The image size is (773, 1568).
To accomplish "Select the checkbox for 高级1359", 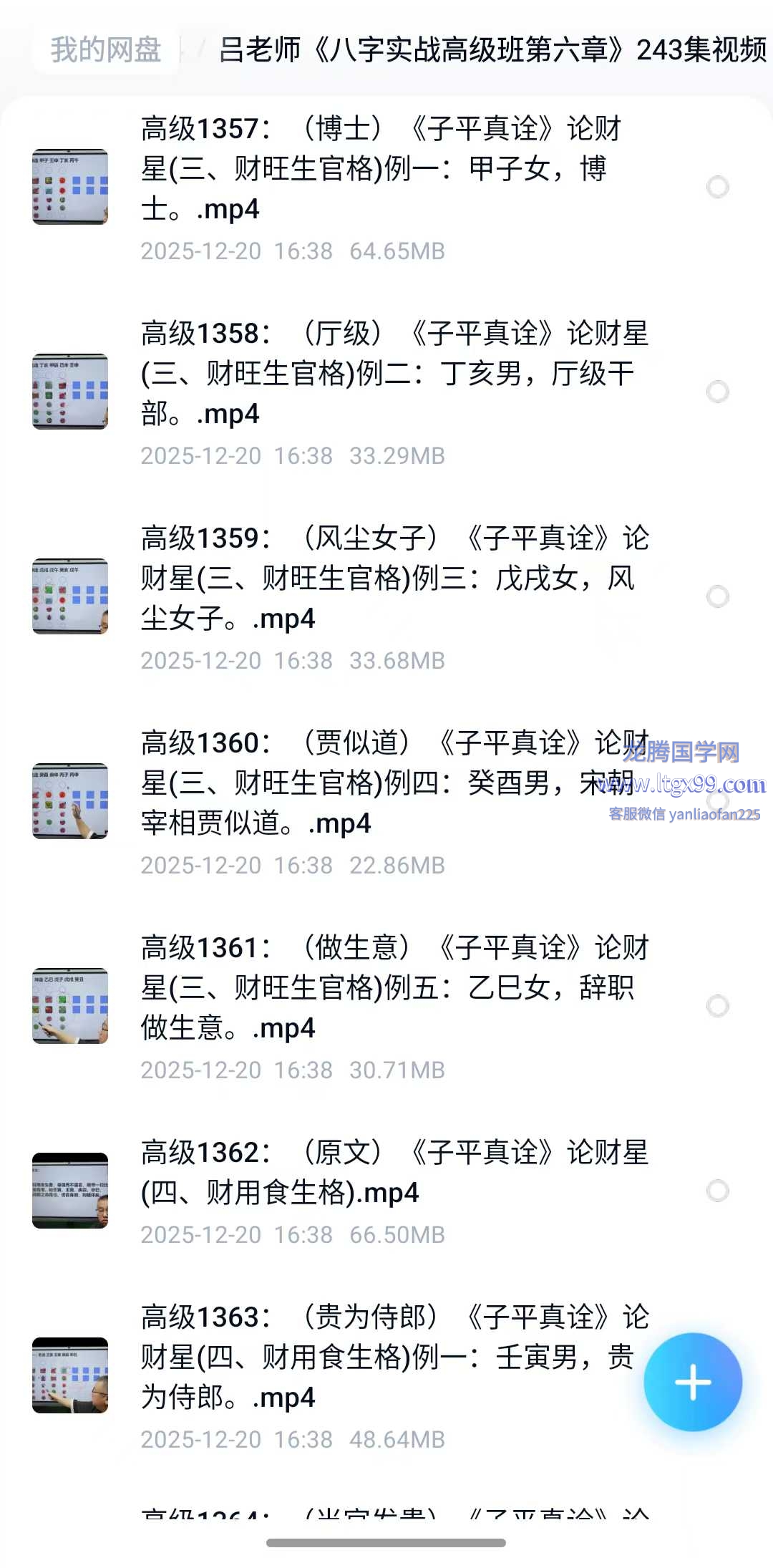I will 717,596.
